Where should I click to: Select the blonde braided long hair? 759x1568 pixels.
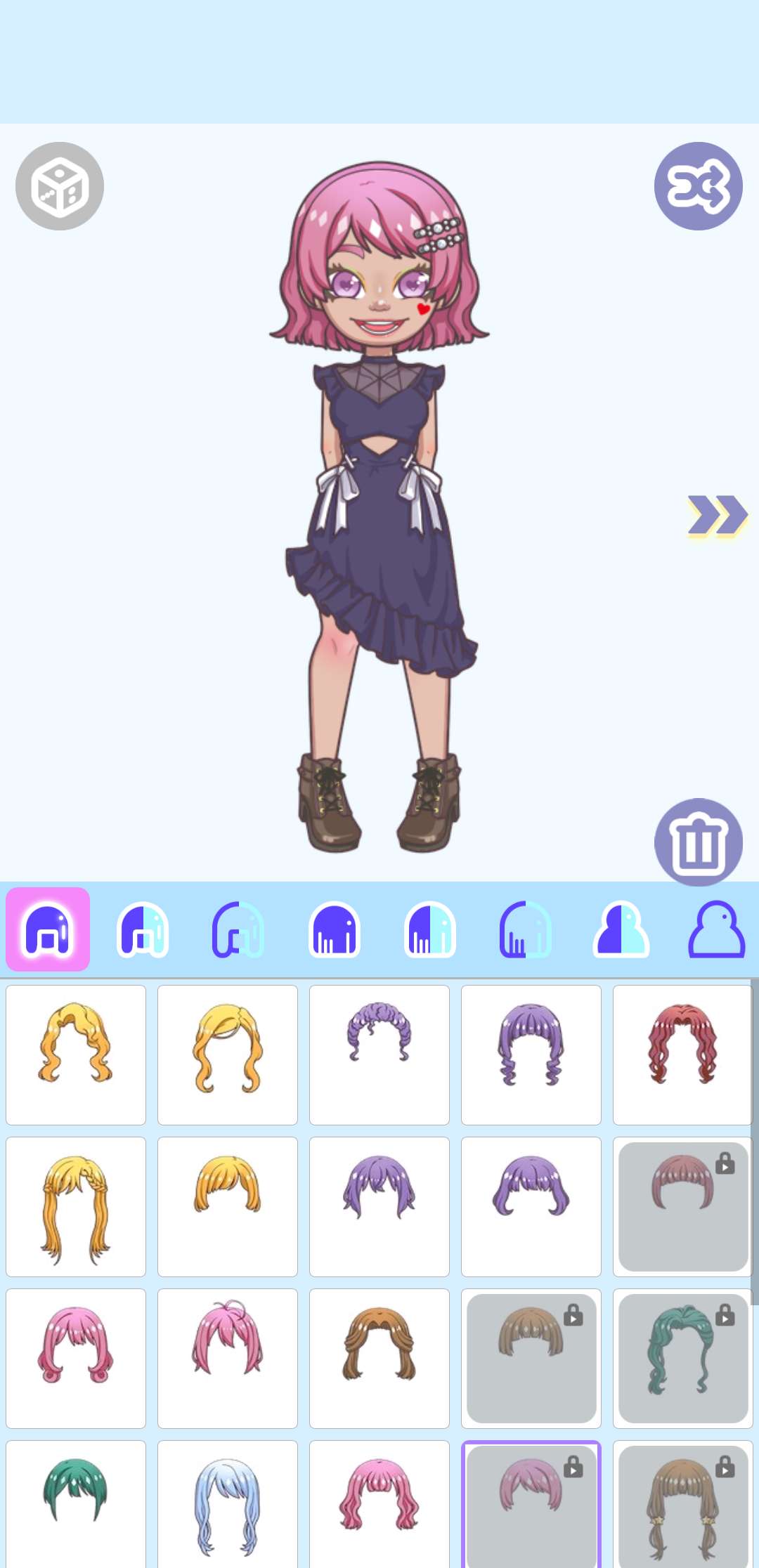(76, 1206)
